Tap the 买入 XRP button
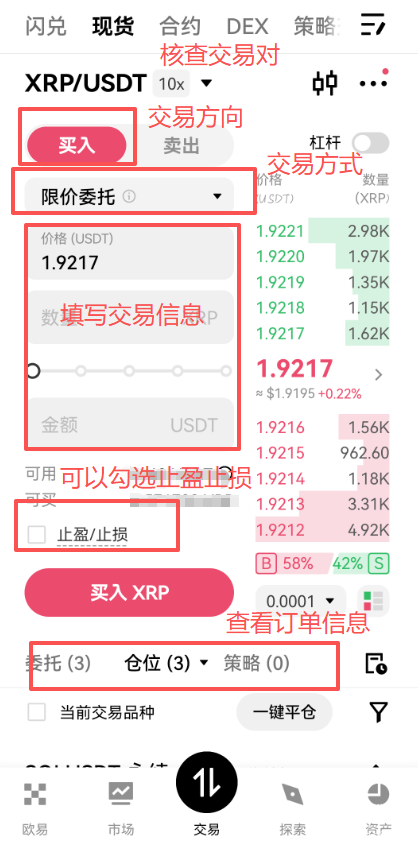Image resolution: width=418 pixels, height=853 pixels. click(129, 592)
